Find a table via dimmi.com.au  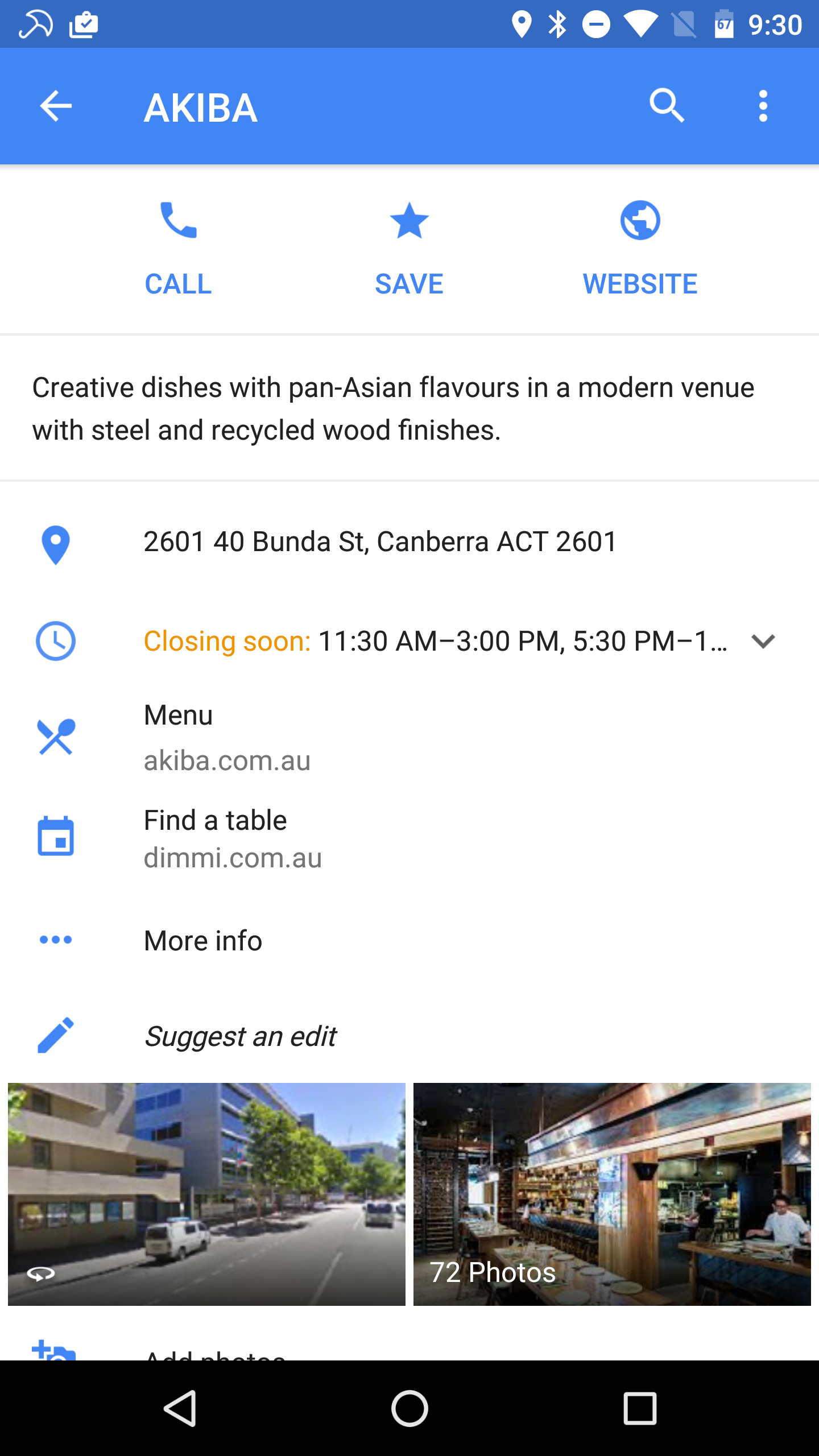point(409,838)
